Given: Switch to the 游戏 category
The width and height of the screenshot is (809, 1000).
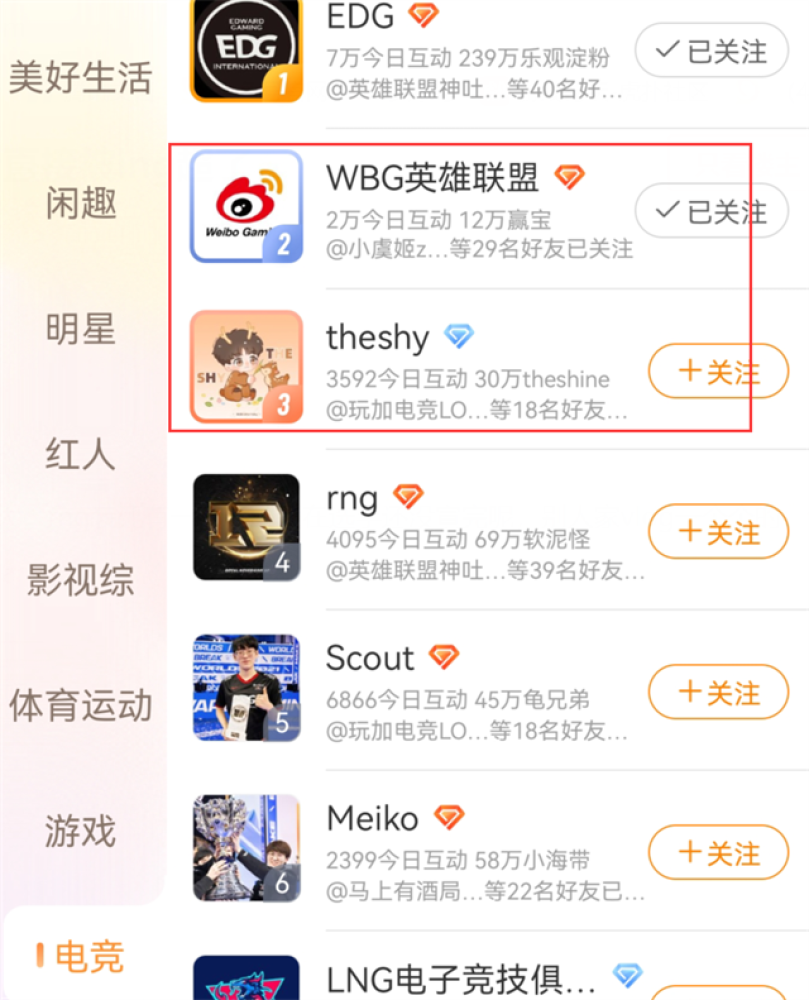Looking at the screenshot, I should (x=80, y=831).
